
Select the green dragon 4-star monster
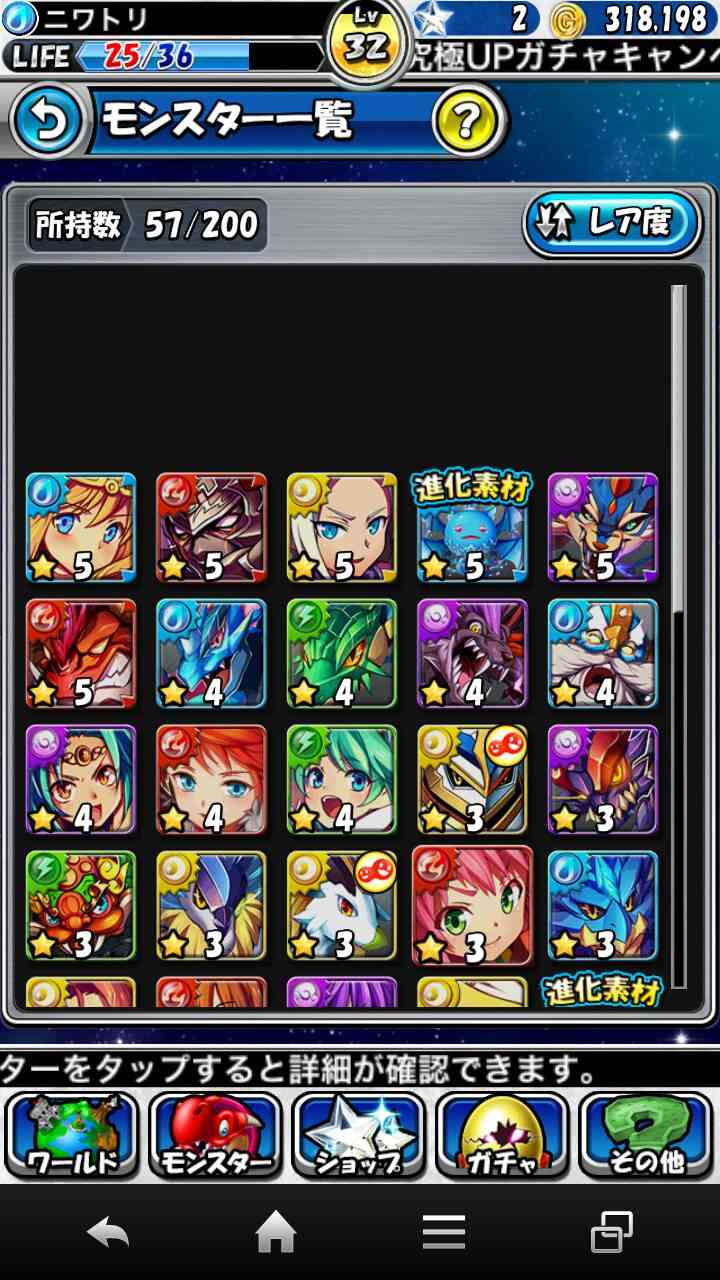342,654
